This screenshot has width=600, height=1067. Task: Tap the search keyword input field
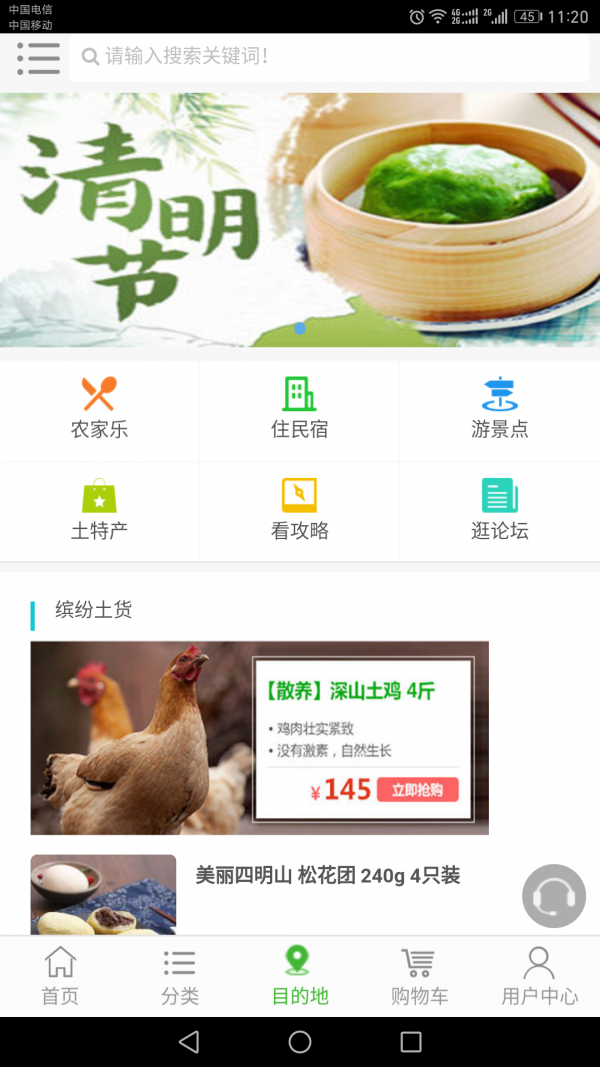[x=330, y=57]
